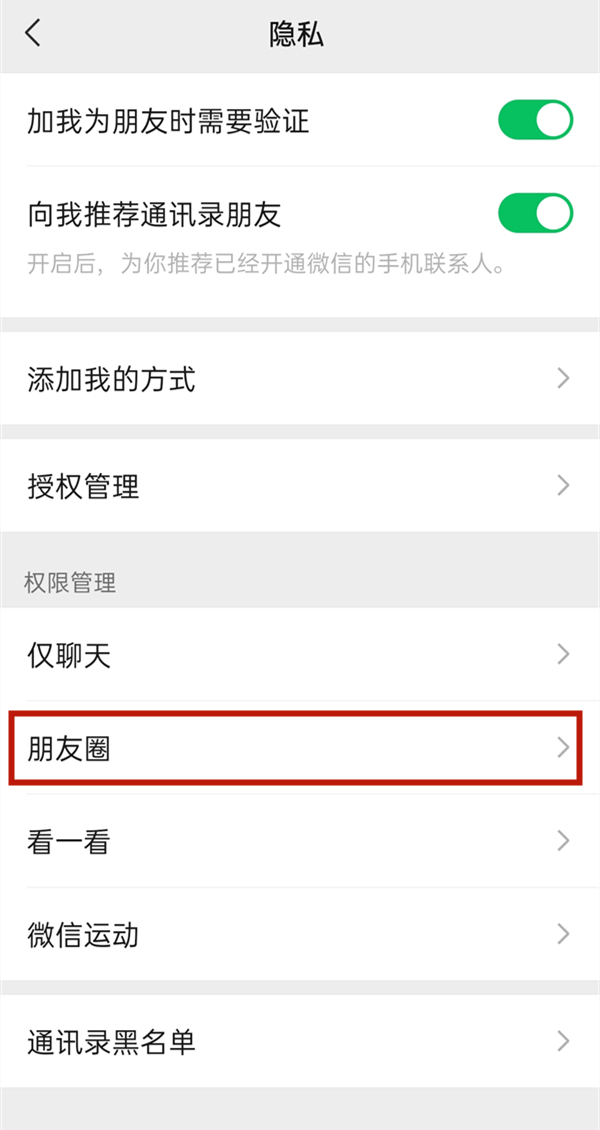Open 添加我的方式 settings

pos(300,379)
